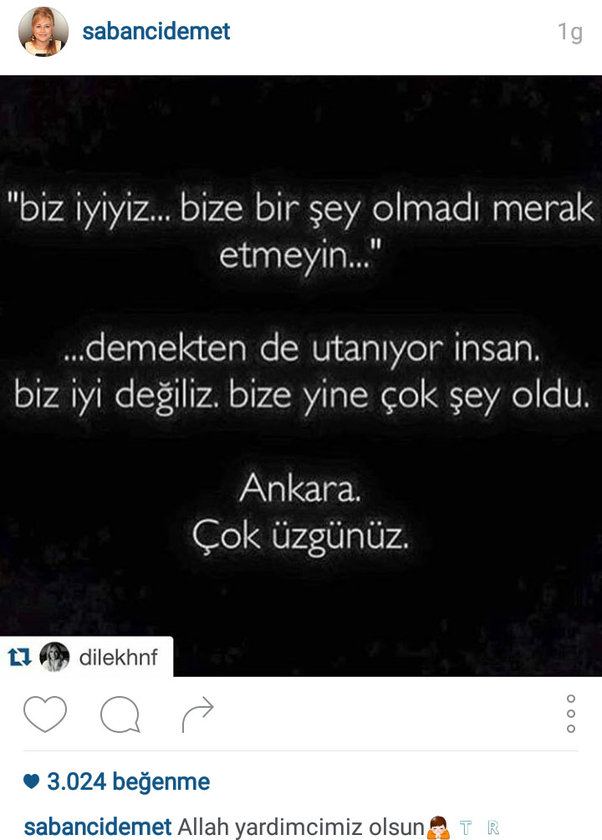Like the sabancidemet post
The width and height of the screenshot is (602, 840).
point(45,714)
